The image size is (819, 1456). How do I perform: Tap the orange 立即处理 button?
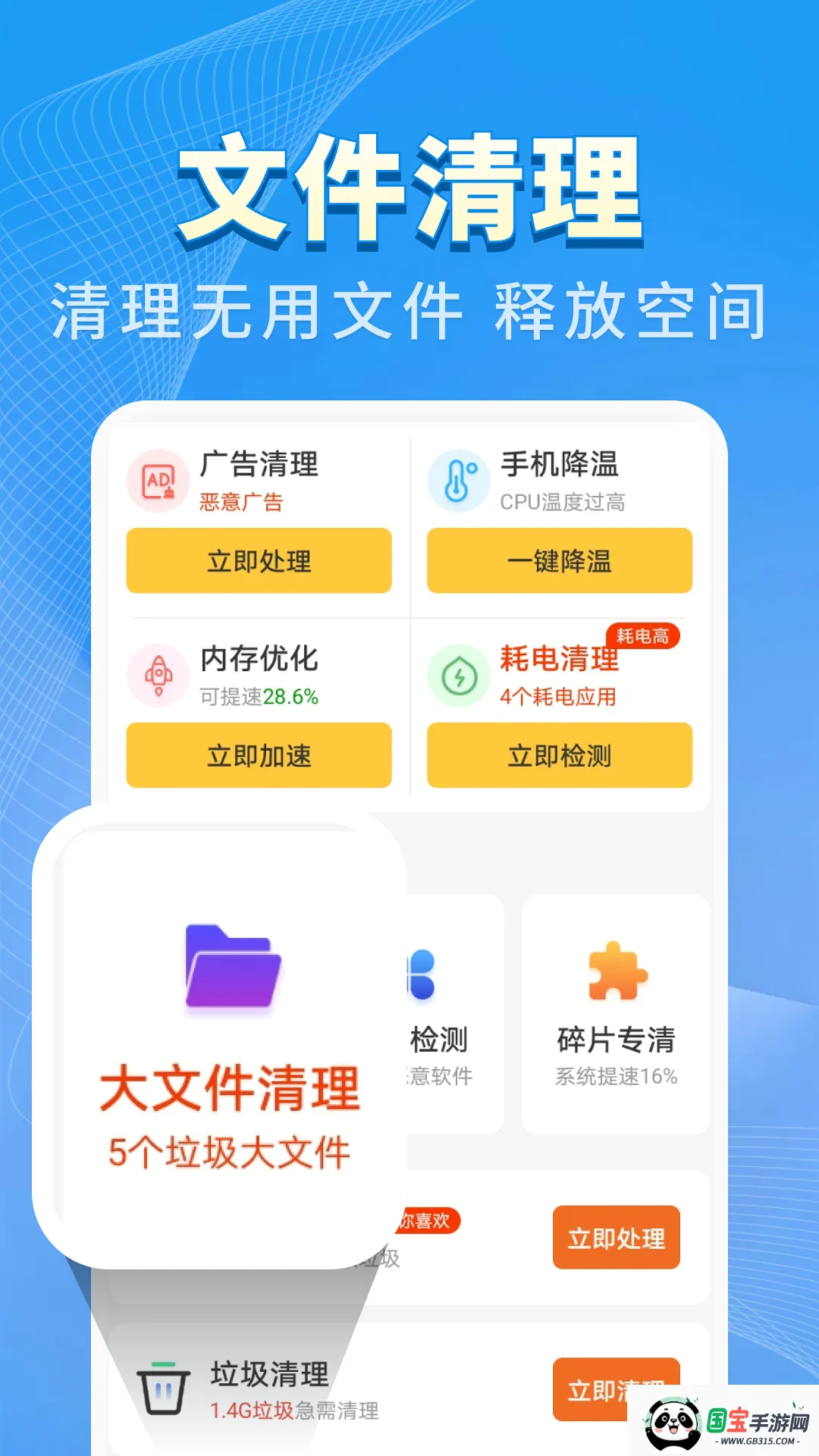coord(616,1238)
